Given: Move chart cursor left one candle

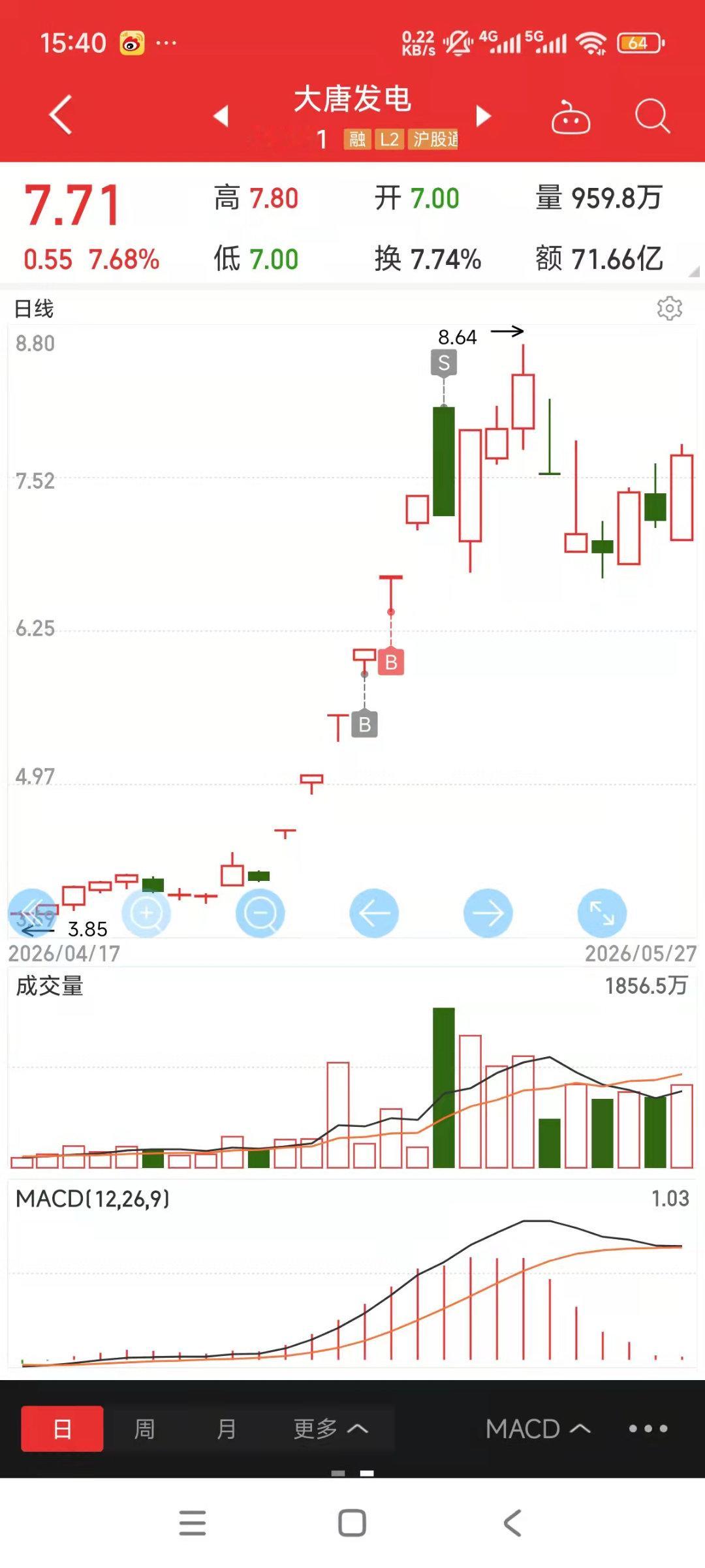Looking at the screenshot, I should (x=374, y=913).
